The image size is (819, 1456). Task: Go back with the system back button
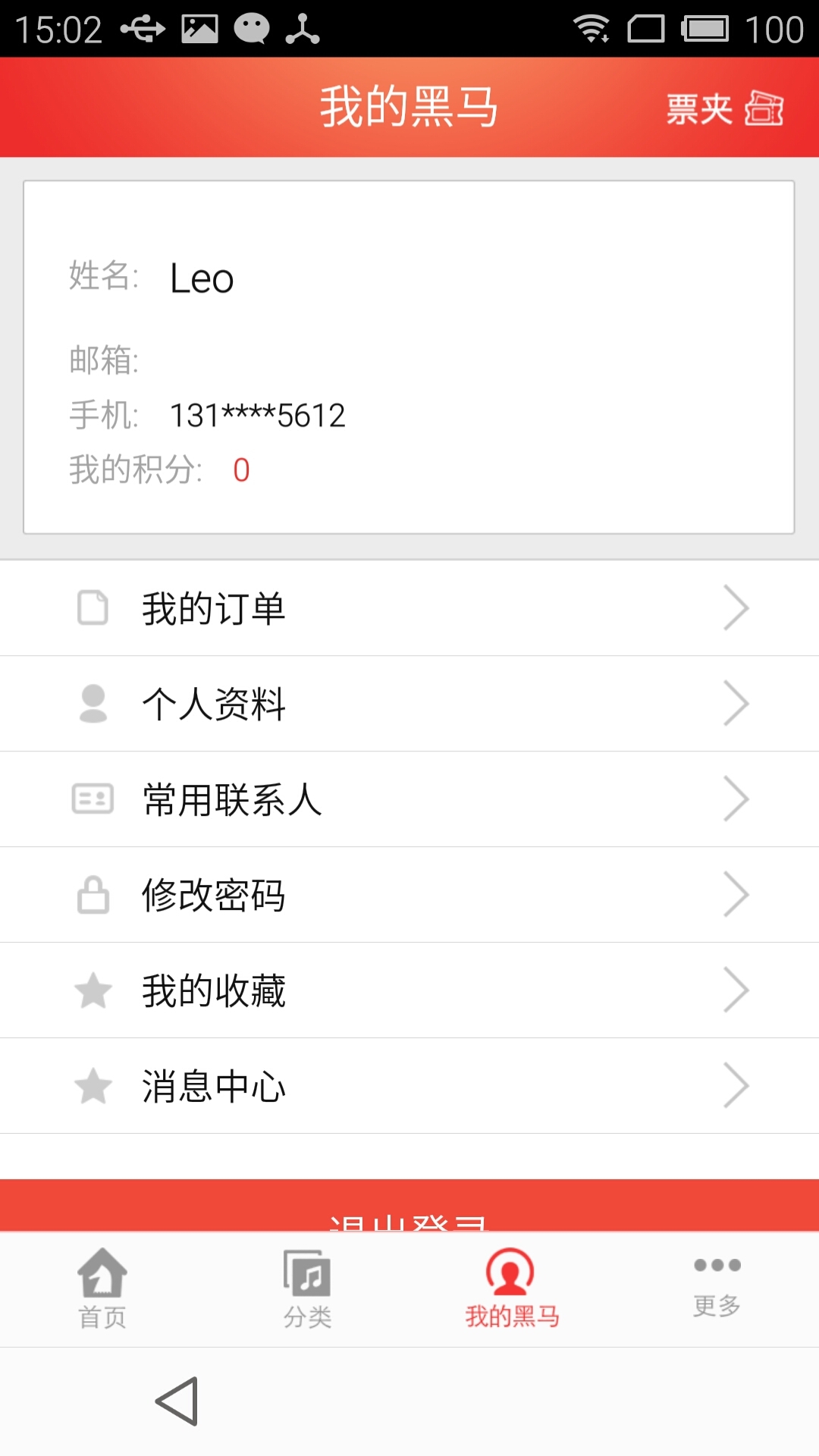(x=177, y=1401)
